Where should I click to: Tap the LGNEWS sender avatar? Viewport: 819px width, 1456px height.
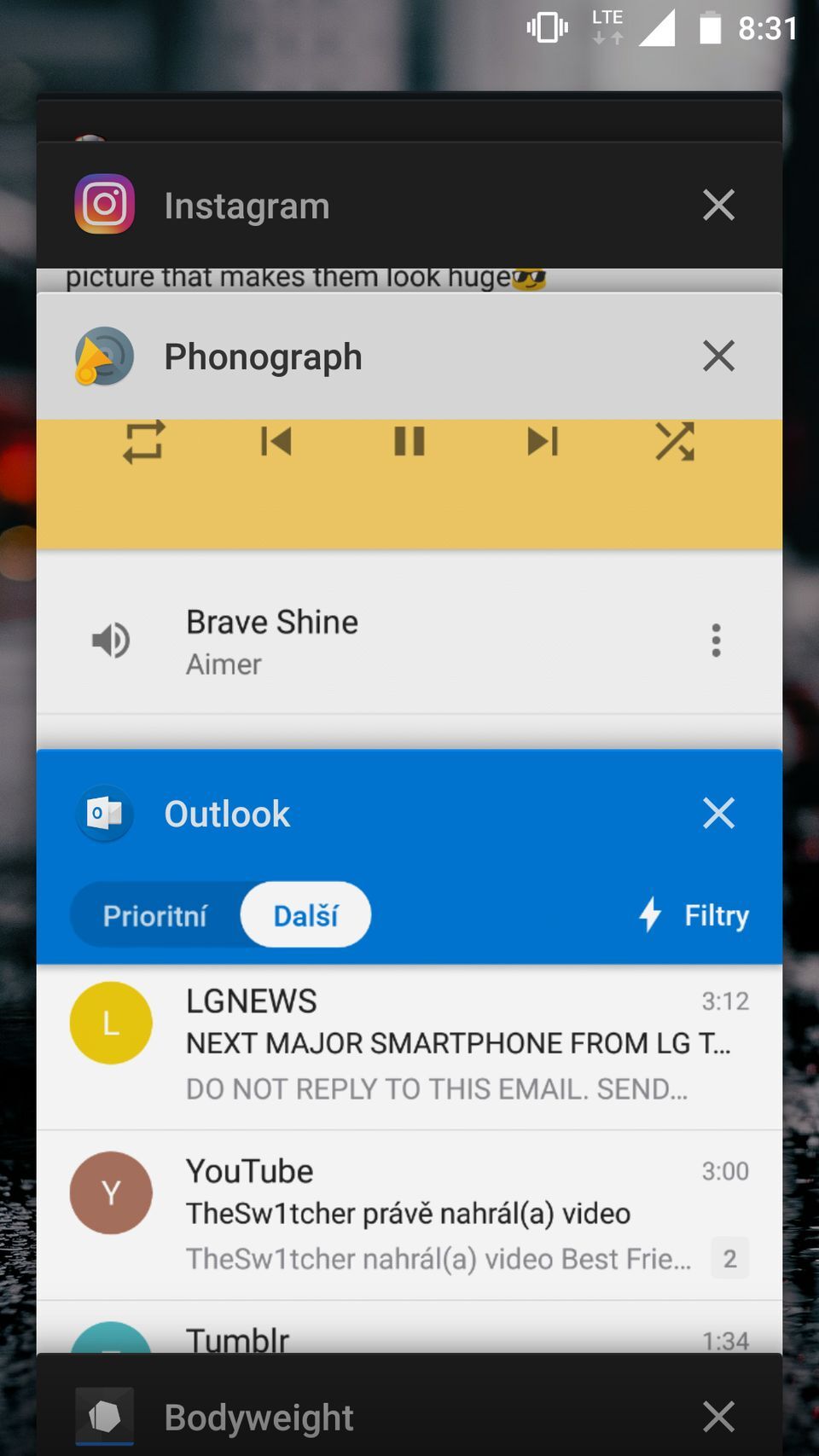pos(111,1023)
